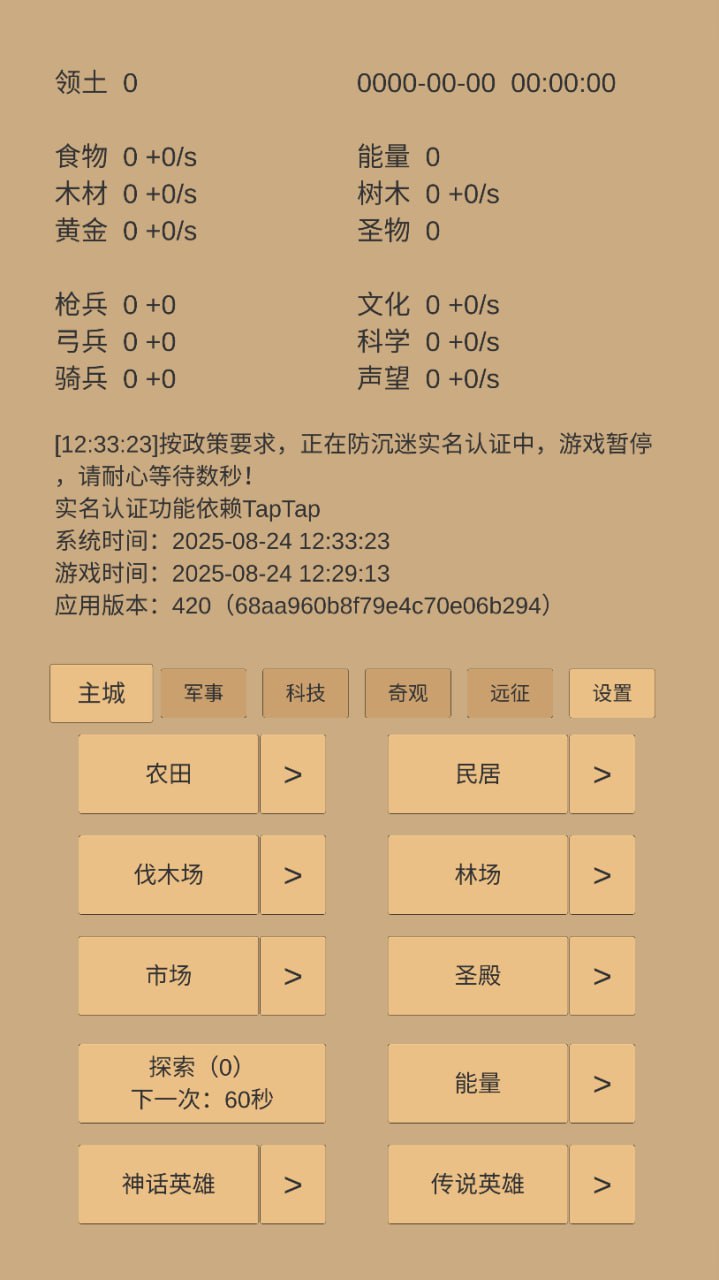
Task: Open 神话英雄
Action: click(169, 1184)
